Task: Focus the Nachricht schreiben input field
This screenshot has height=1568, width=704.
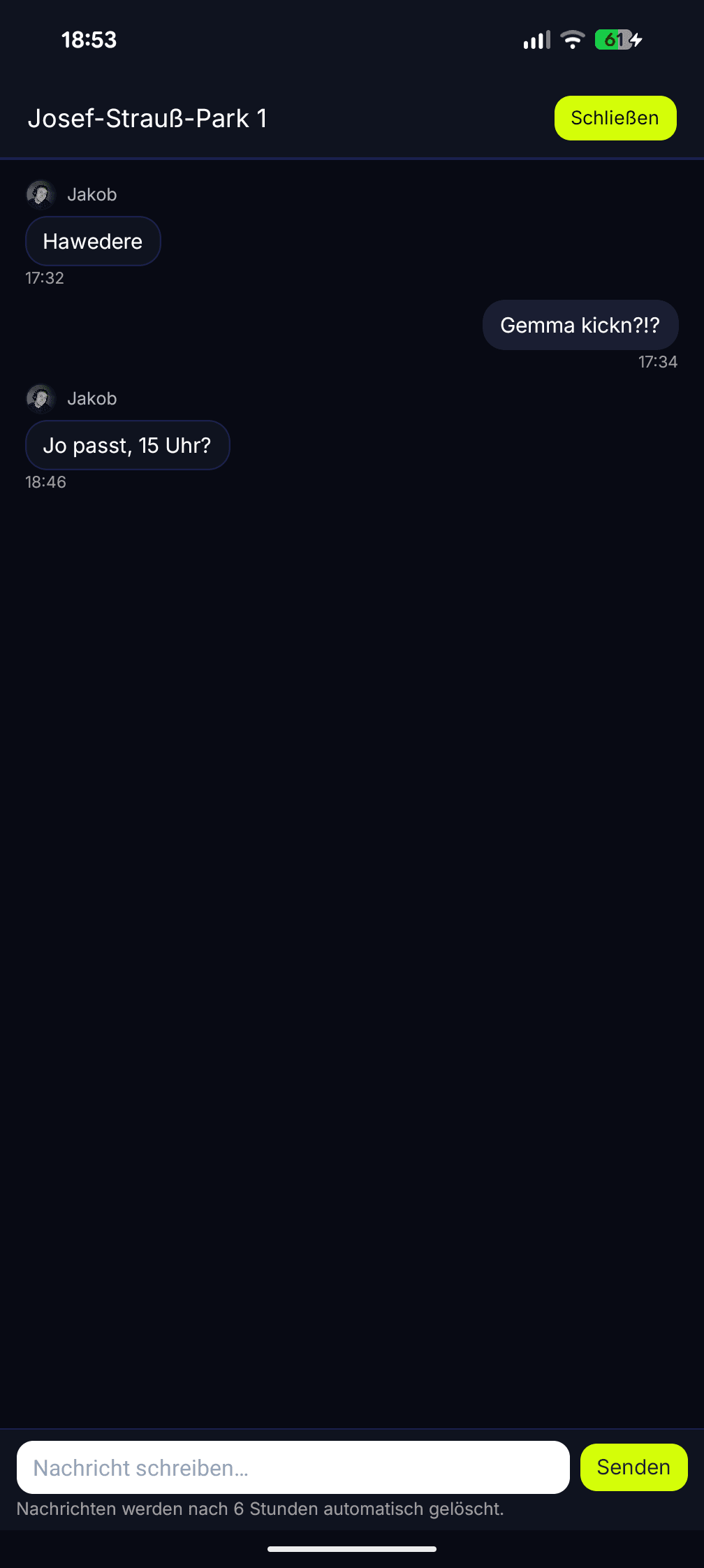Action: pos(293,1468)
